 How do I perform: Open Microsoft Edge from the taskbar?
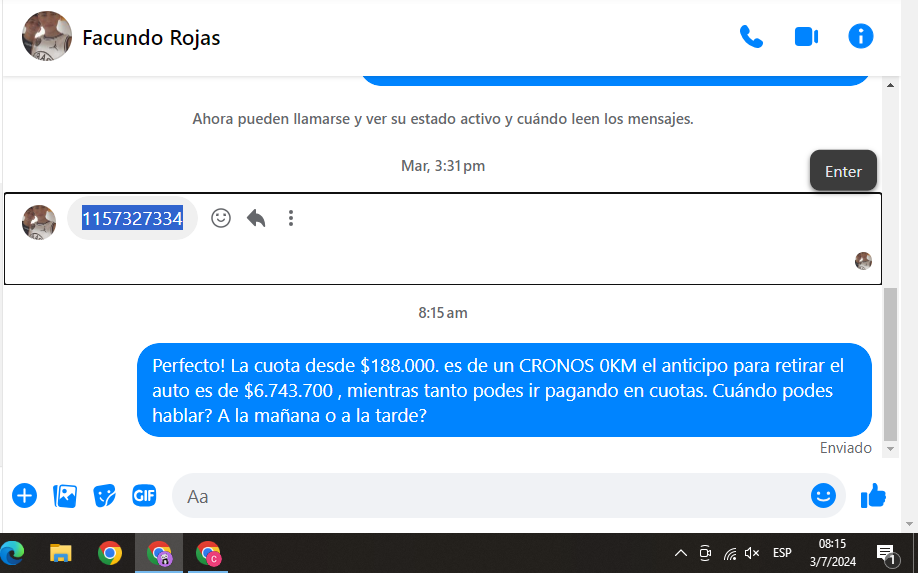[13, 553]
